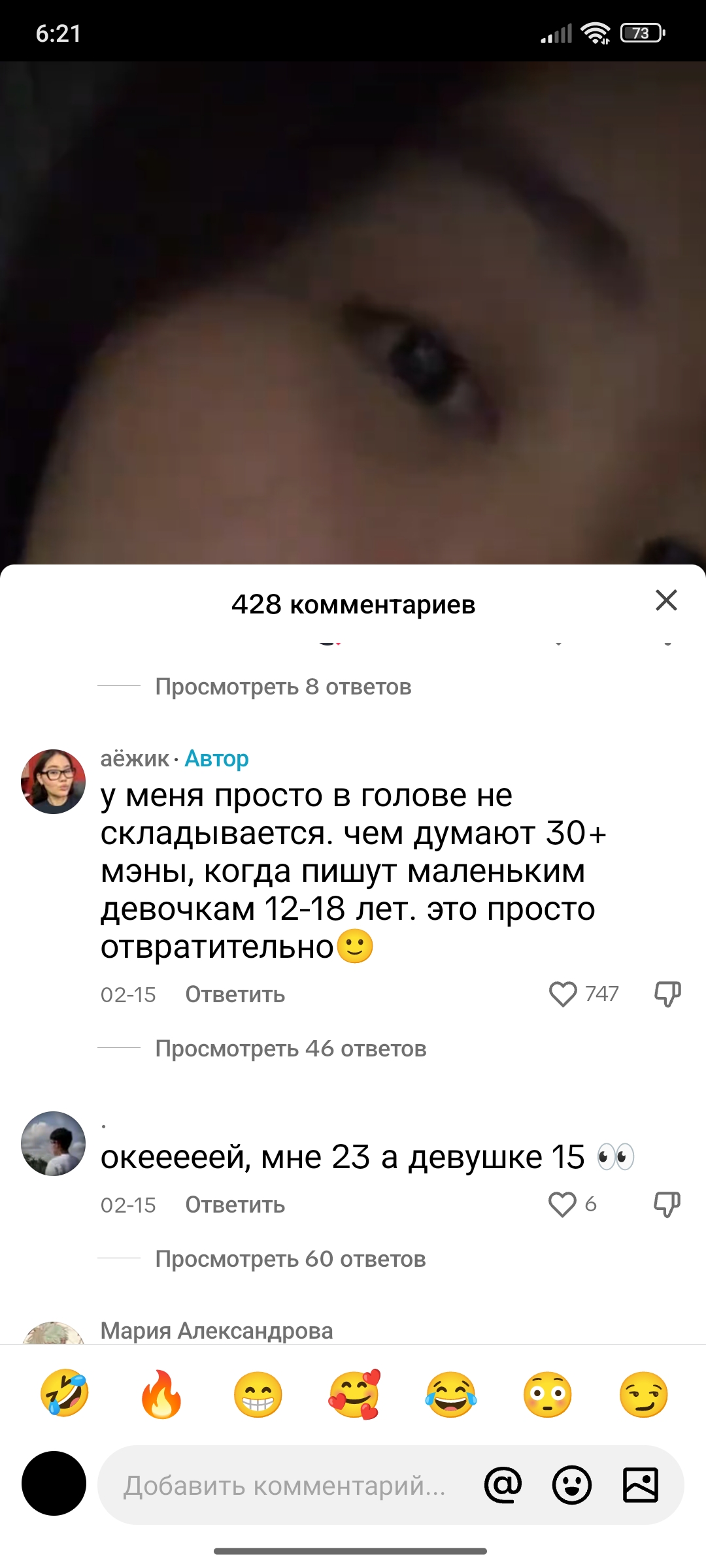Attach an image to the comment
The image size is (706, 1568).
tap(641, 1485)
